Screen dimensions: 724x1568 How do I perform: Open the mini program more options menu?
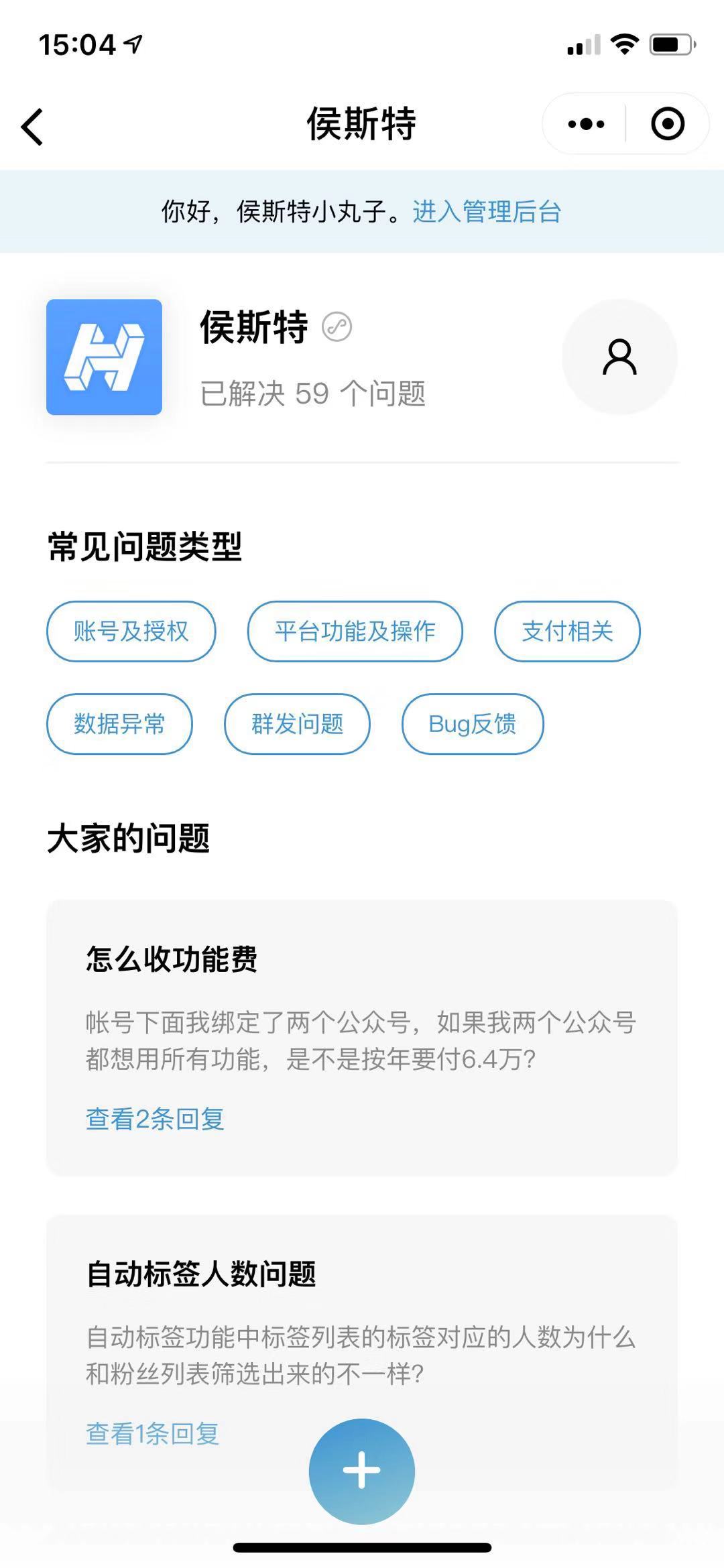(x=585, y=124)
